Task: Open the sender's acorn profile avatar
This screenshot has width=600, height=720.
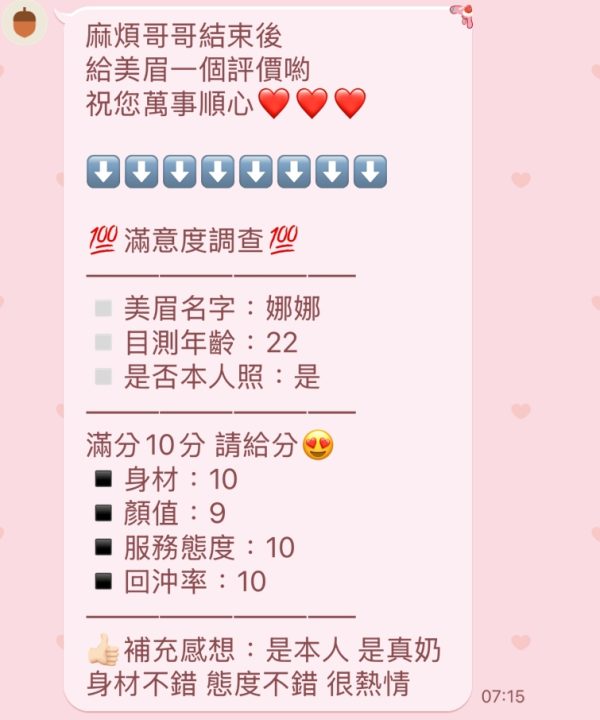Action: click(24, 22)
